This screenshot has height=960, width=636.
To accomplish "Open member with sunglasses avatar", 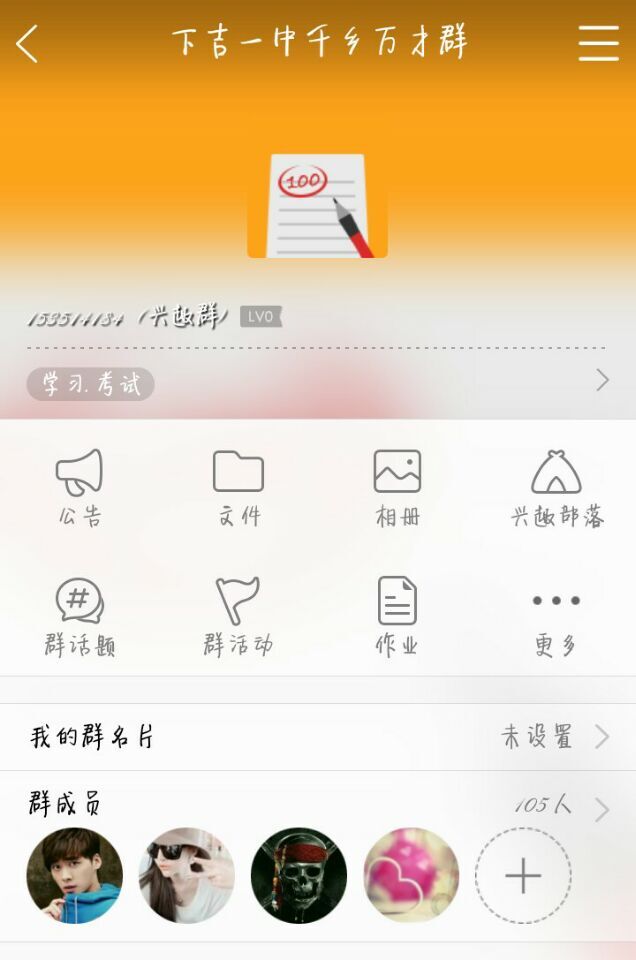I will tap(186, 876).
